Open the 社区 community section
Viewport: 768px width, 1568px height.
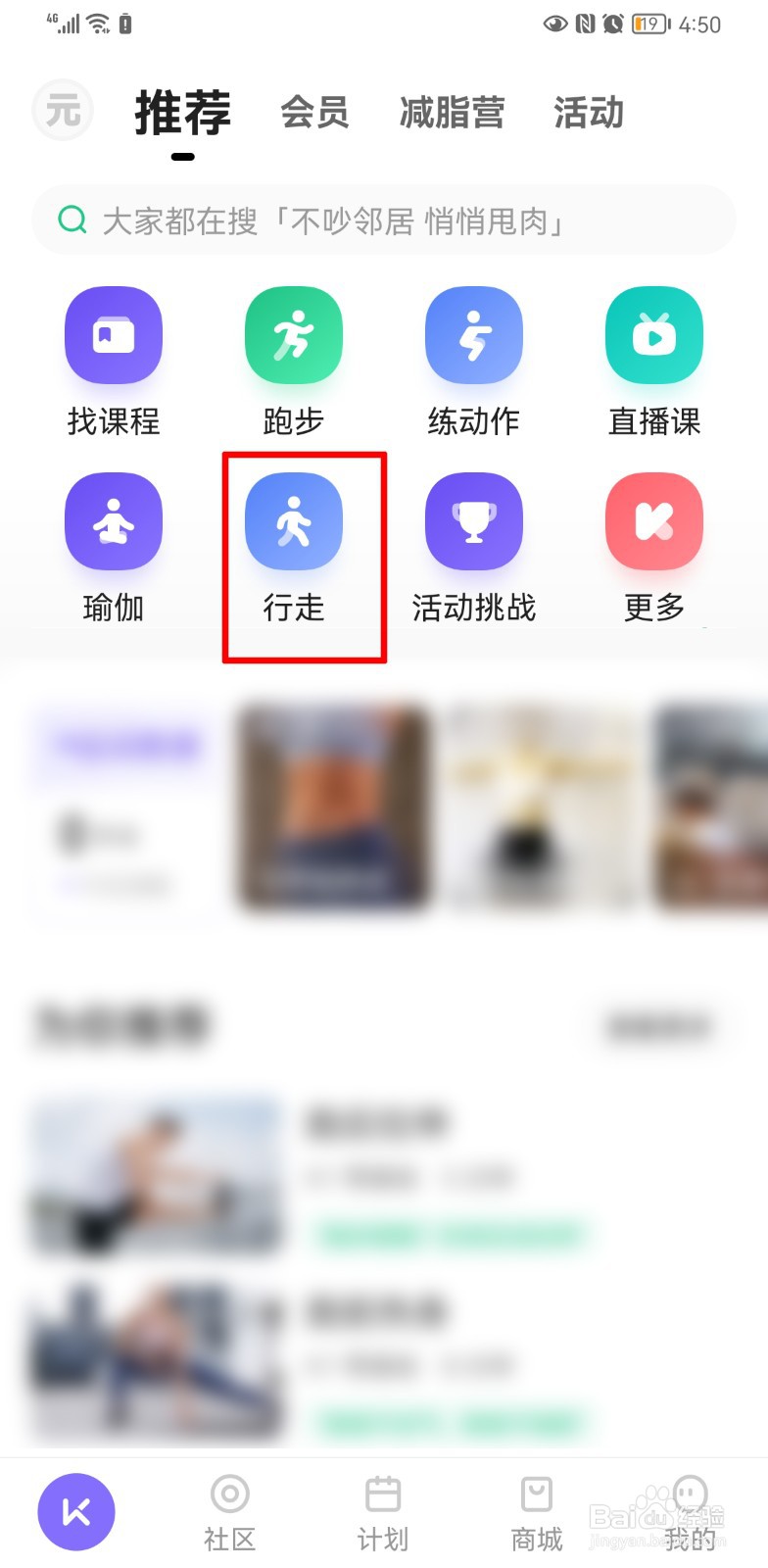click(229, 1511)
